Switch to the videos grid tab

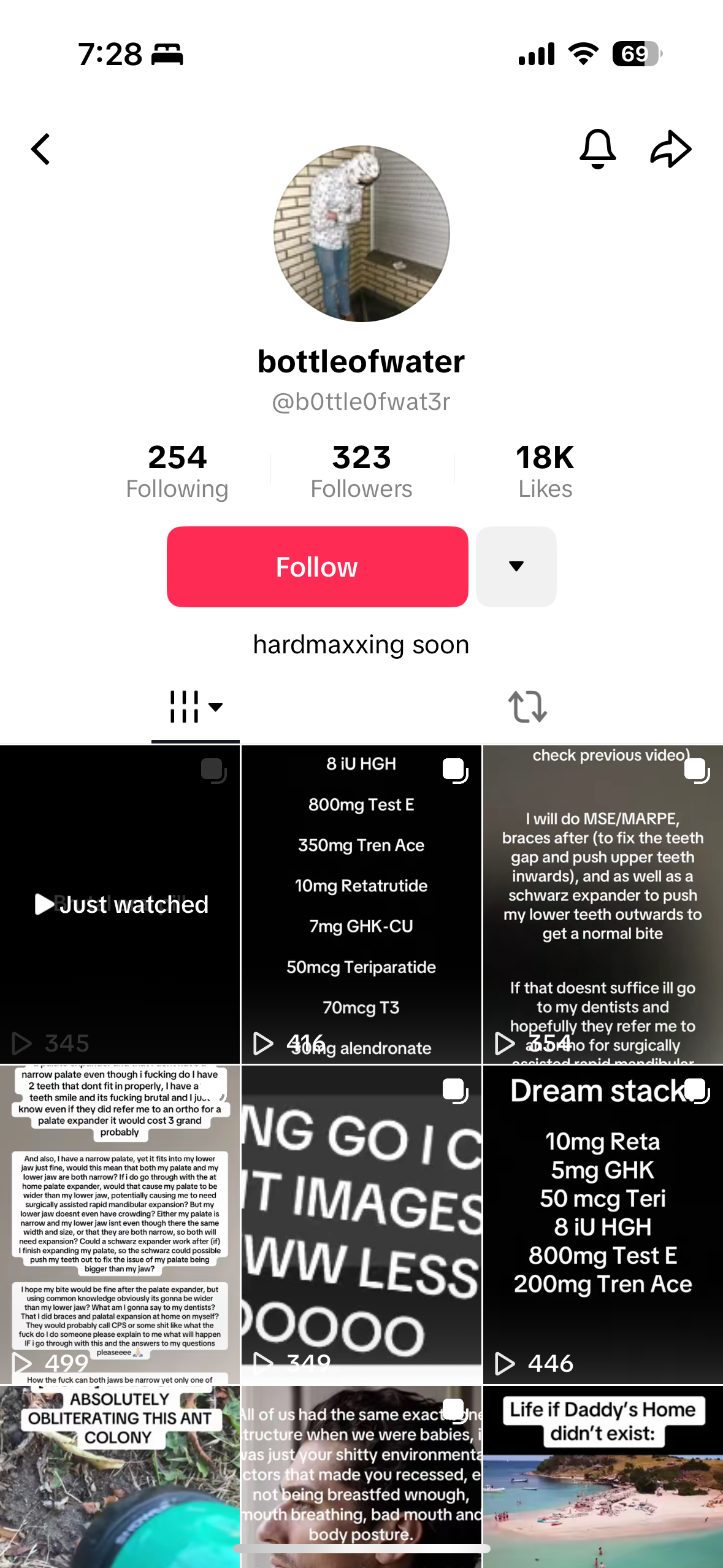[195, 707]
